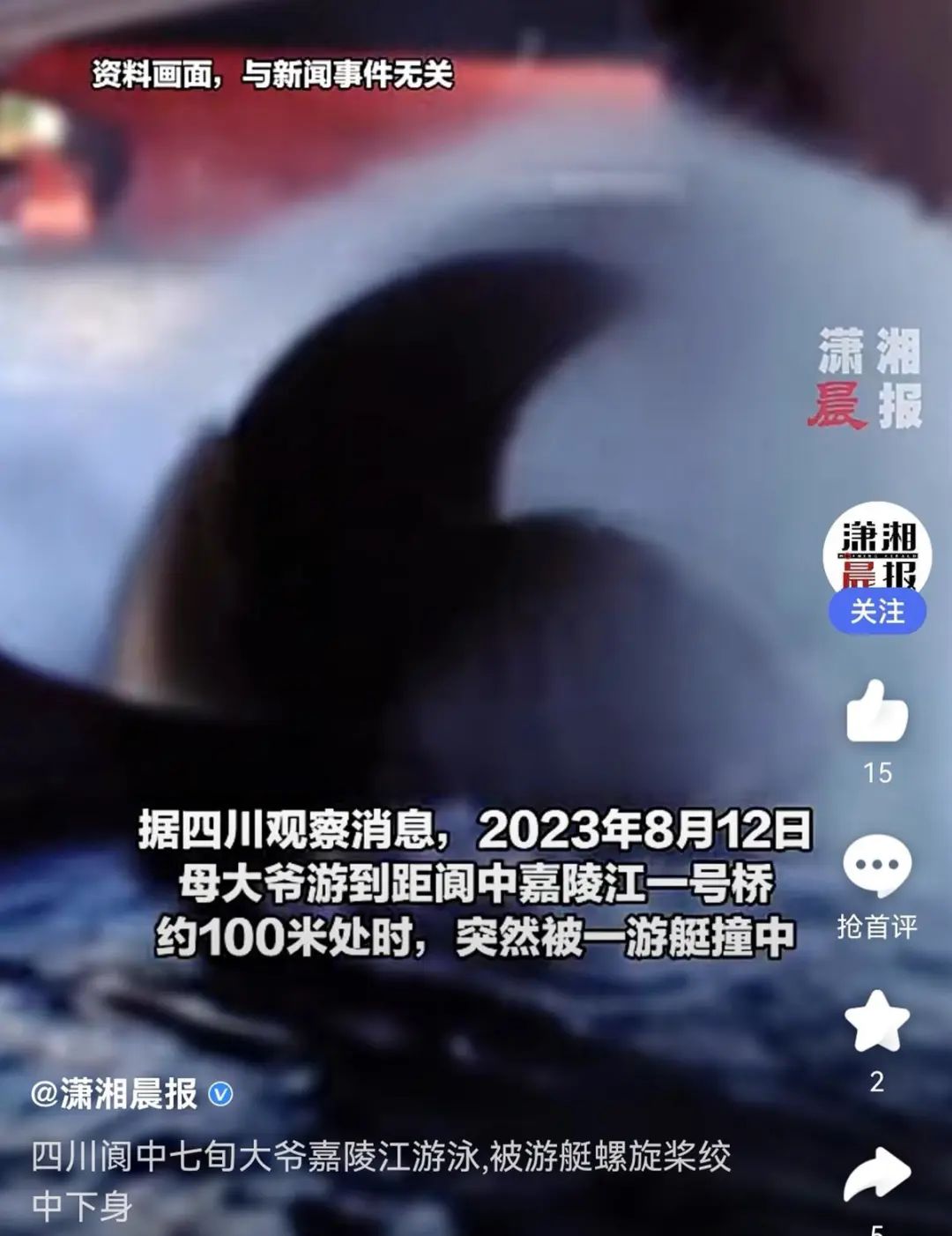Image resolution: width=952 pixels, height=1236 pixels.
Task: Favorite the video with star icon
Action: pyautogui.click(x=876, y=1021)
